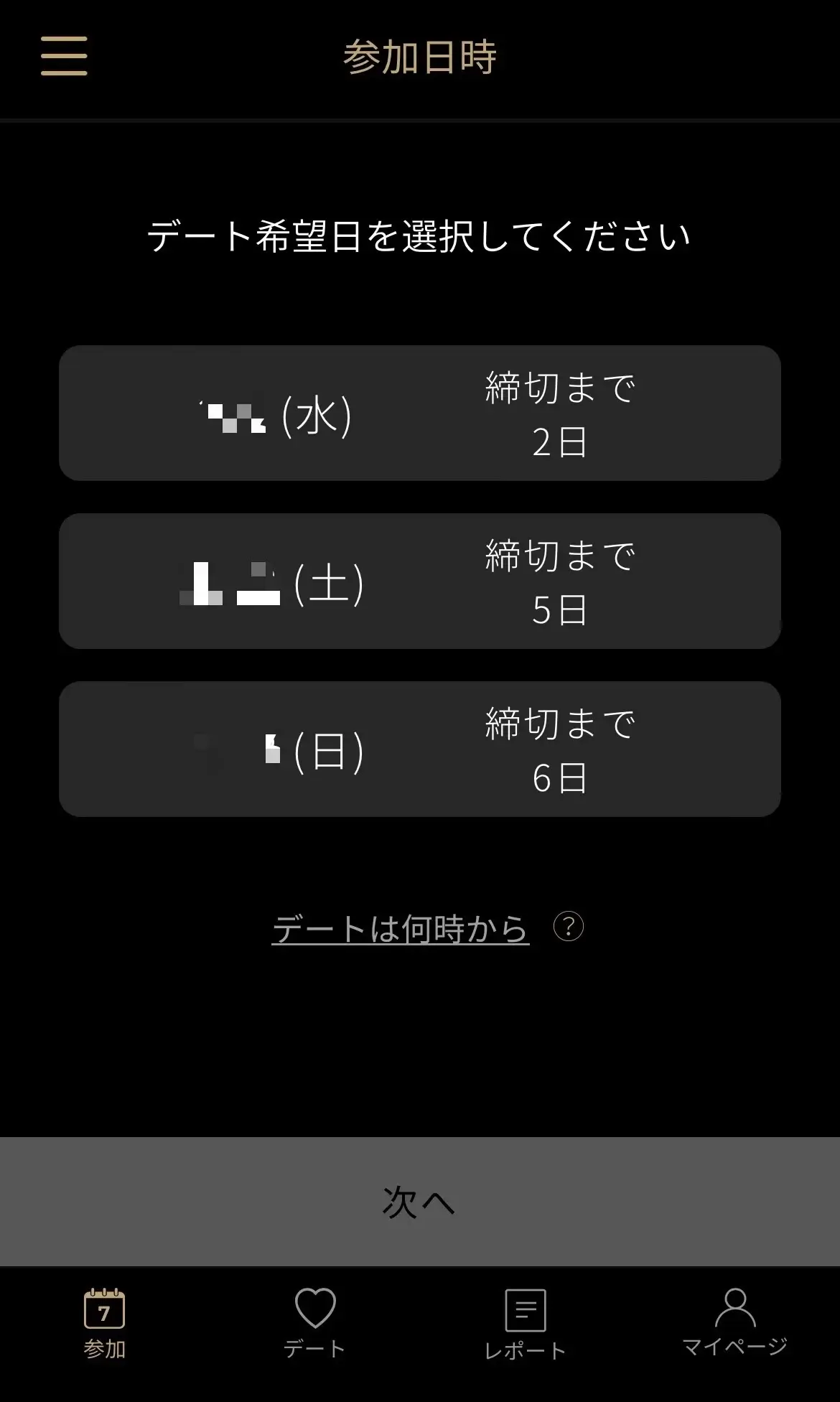
Task: Open the デートは何時から link
Action: coord(400,928)
